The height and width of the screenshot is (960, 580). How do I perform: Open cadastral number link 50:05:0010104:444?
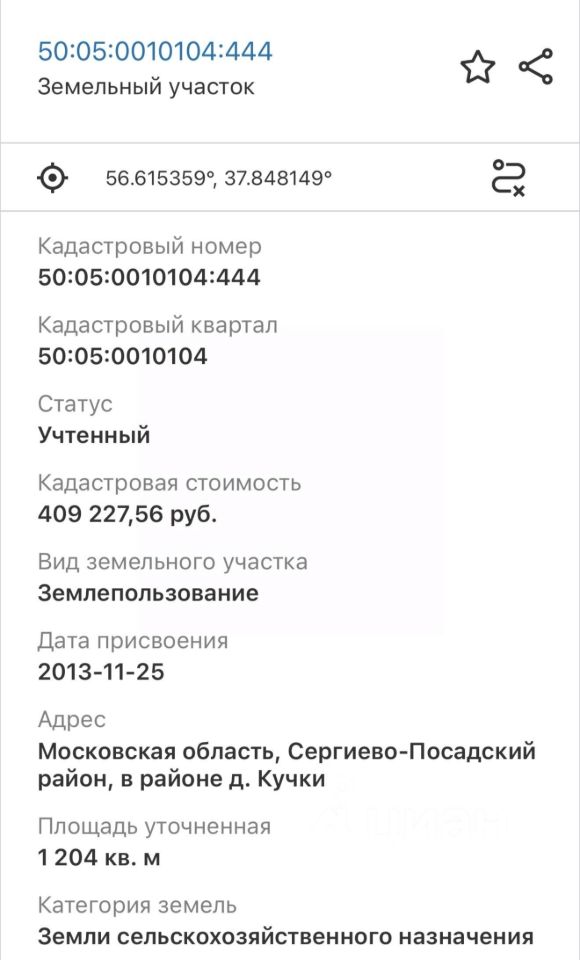(x=155, y=51)
